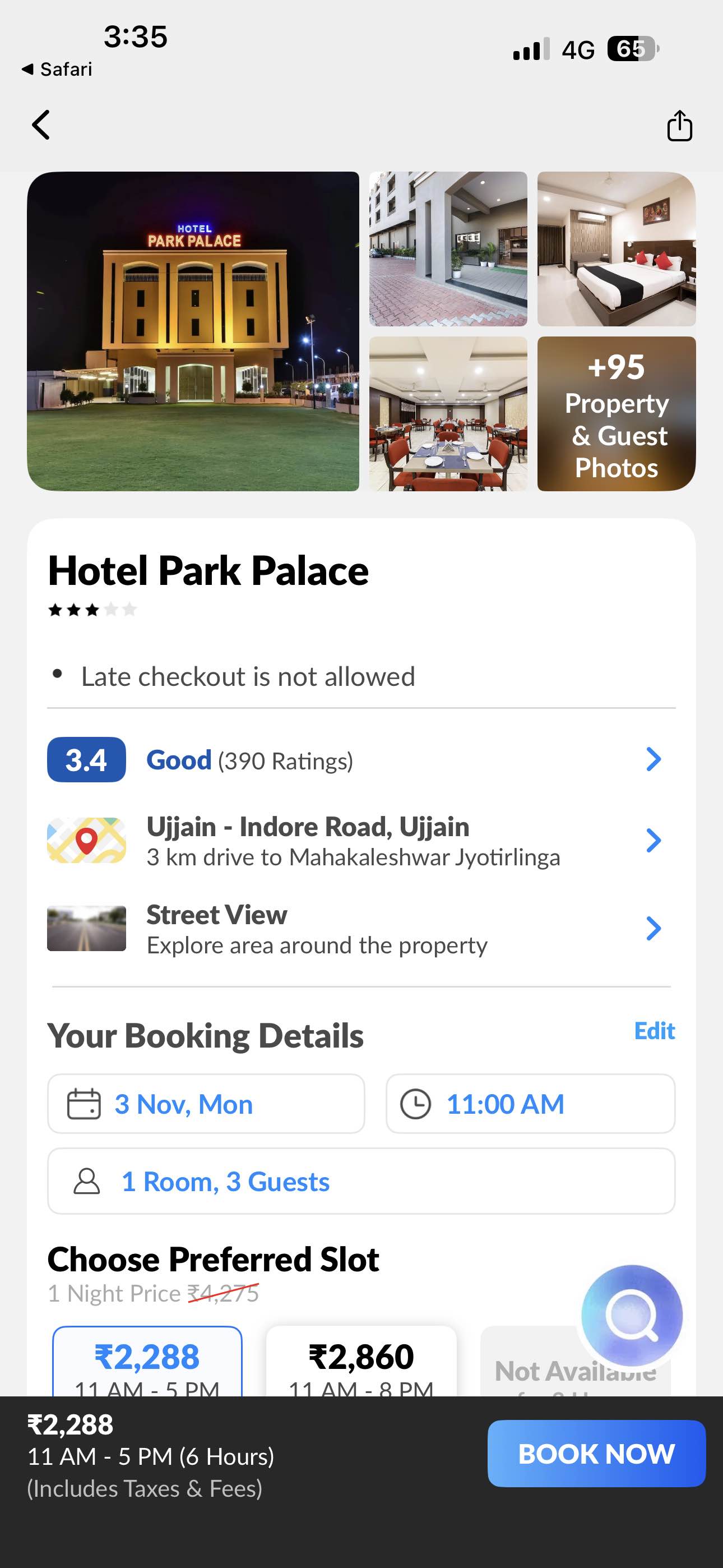Return to Safari from the status bar
The width and height of the screenshot is (723, 1568).
57,70
